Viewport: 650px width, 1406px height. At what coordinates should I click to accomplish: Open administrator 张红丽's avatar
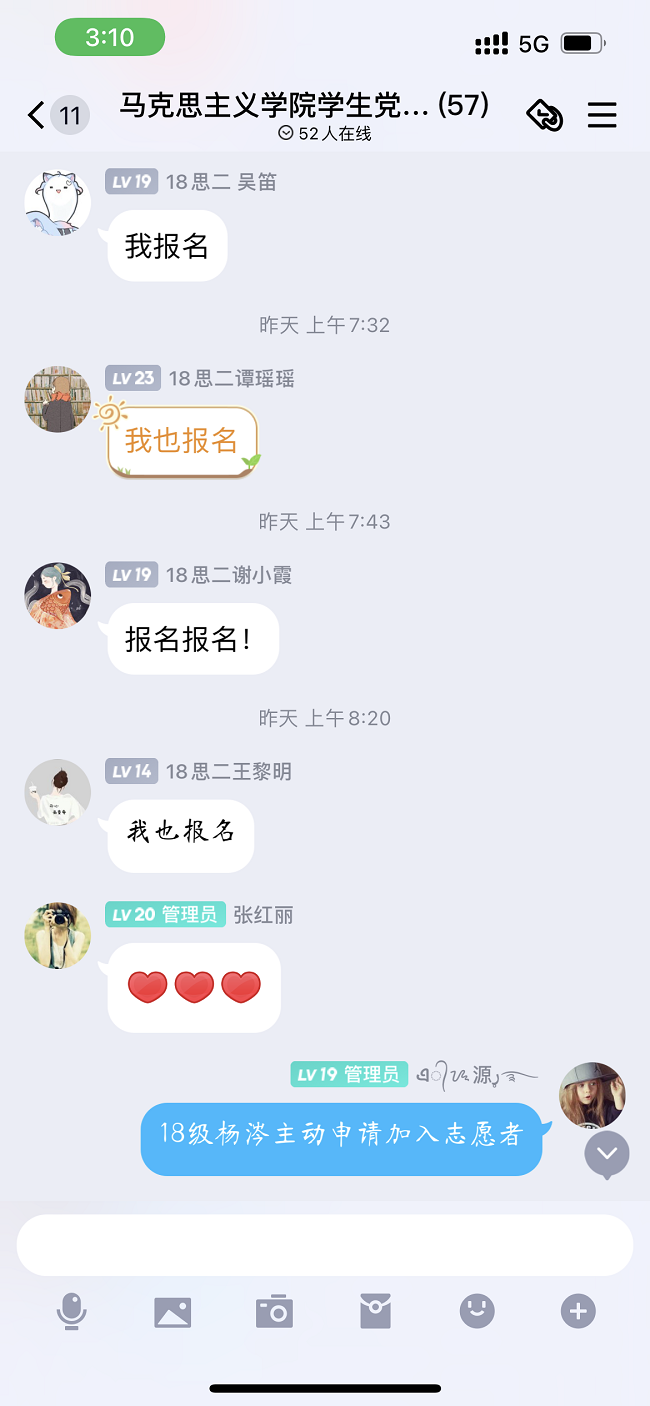57,936
